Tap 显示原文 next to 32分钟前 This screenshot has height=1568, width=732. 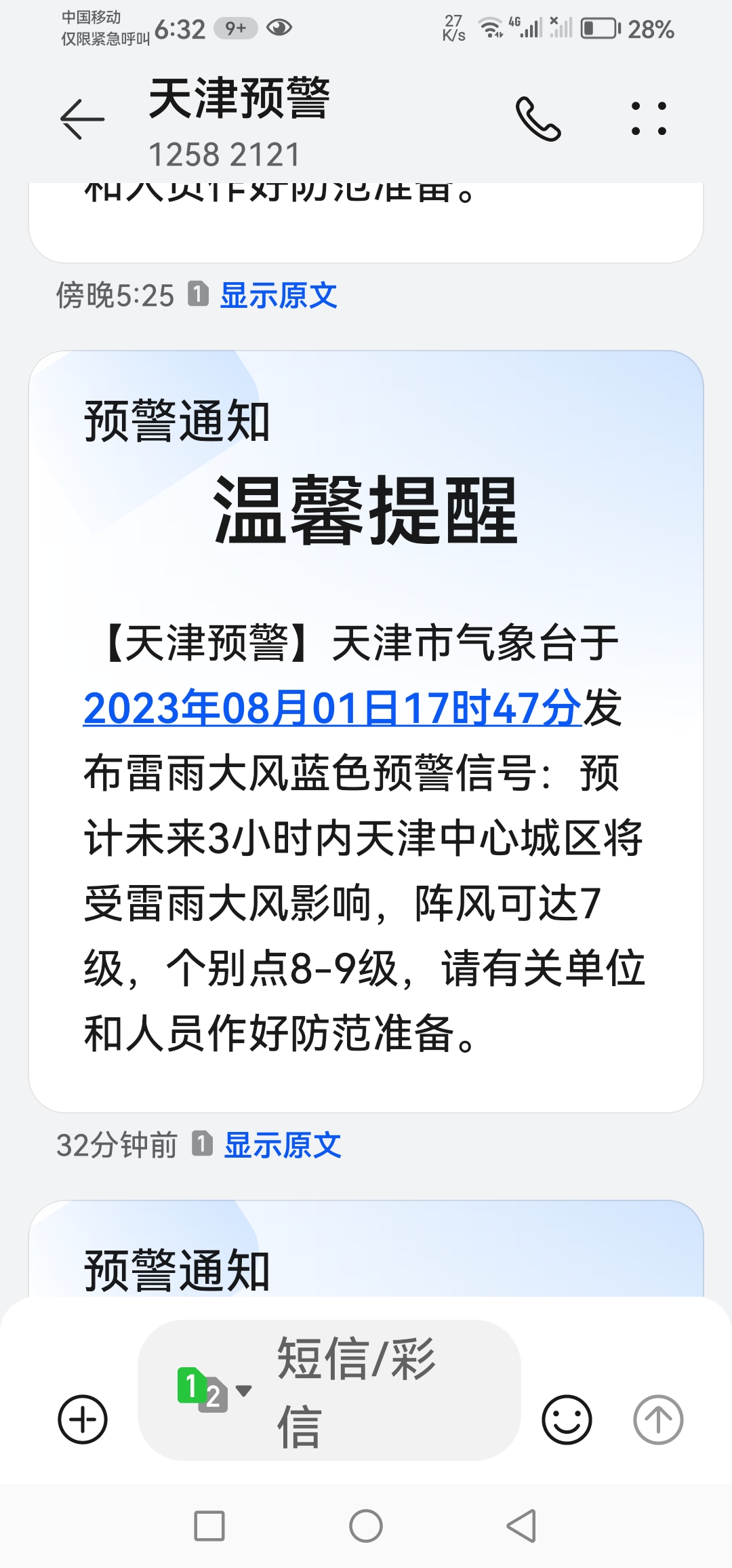coord(282,1145)
